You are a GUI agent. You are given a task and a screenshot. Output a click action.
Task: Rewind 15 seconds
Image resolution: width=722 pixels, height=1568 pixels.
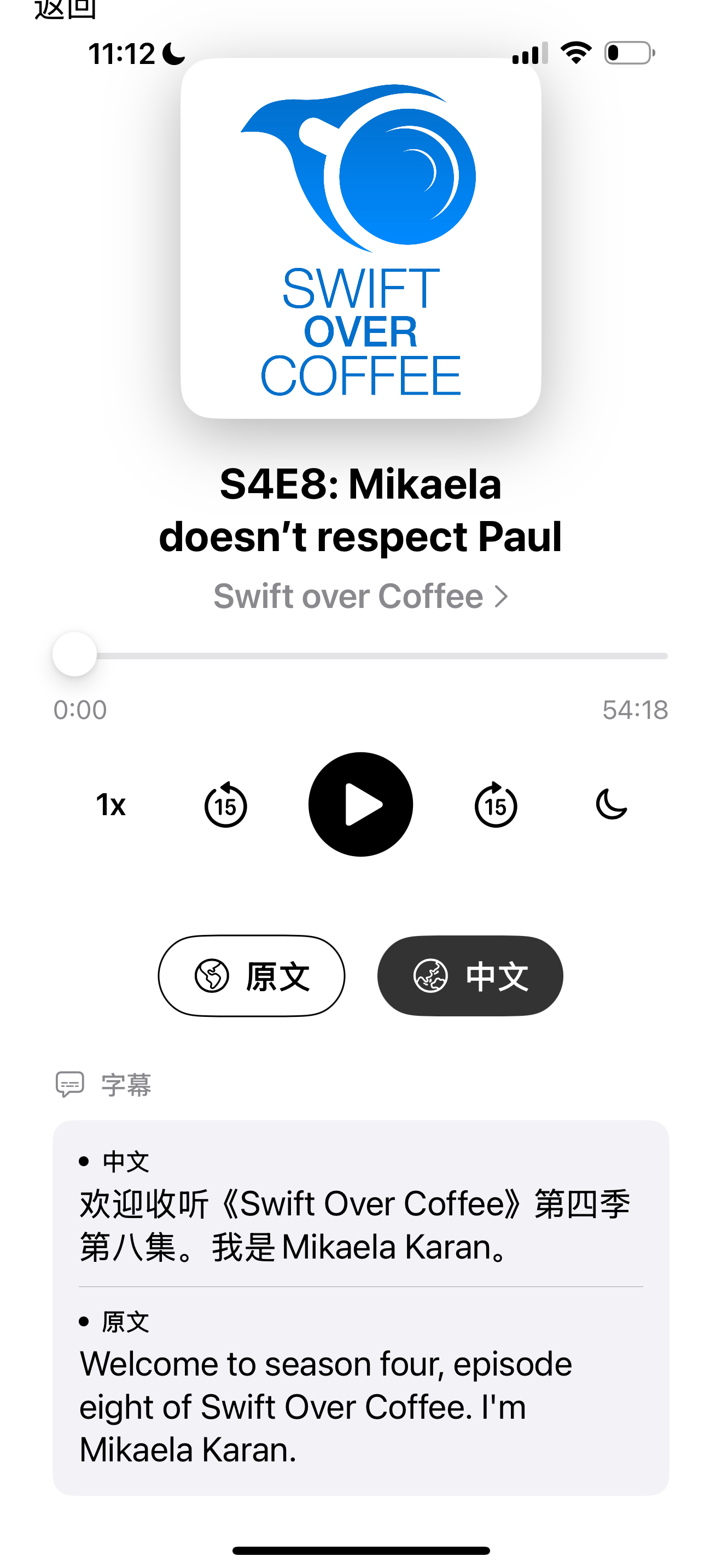[225, 805]
